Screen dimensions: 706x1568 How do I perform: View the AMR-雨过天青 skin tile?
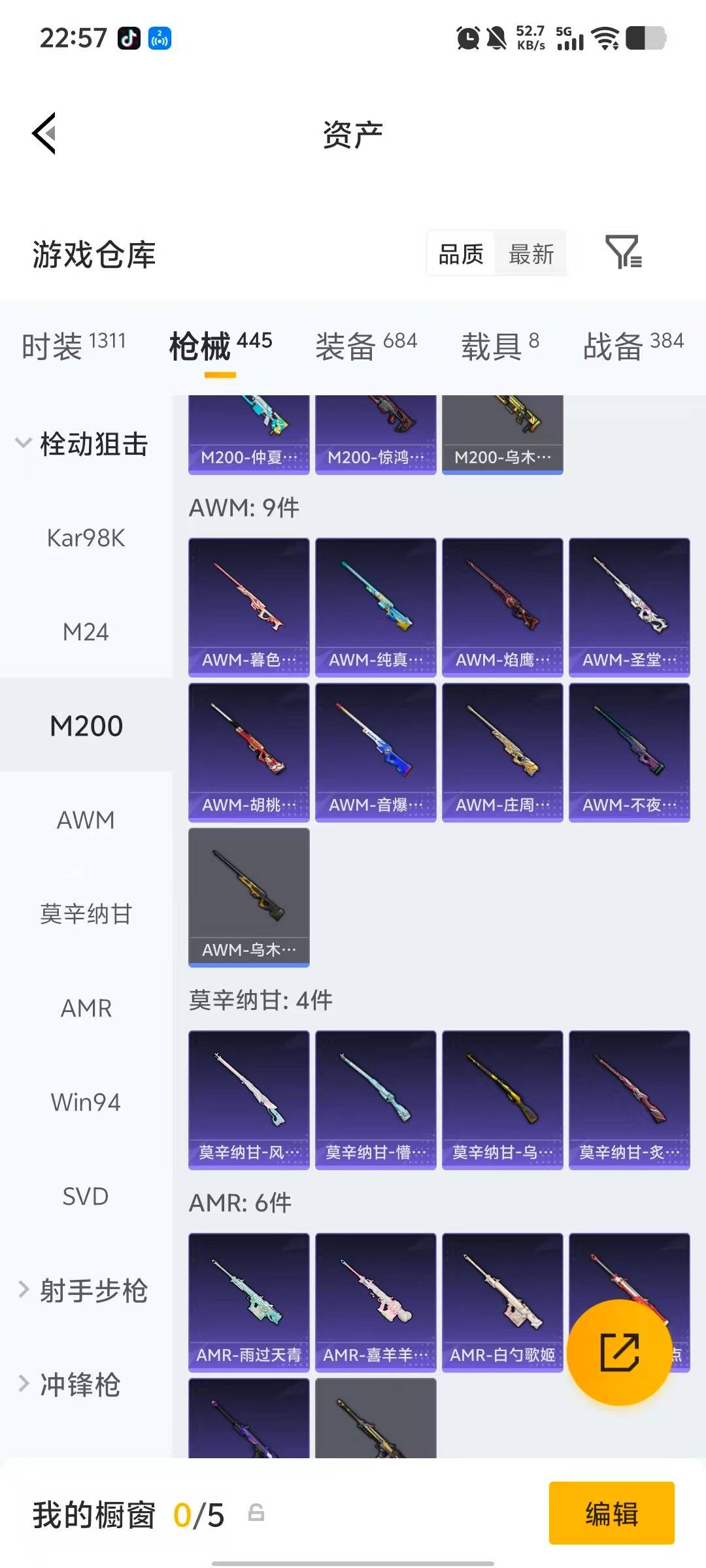click(x=248, y=1302)
